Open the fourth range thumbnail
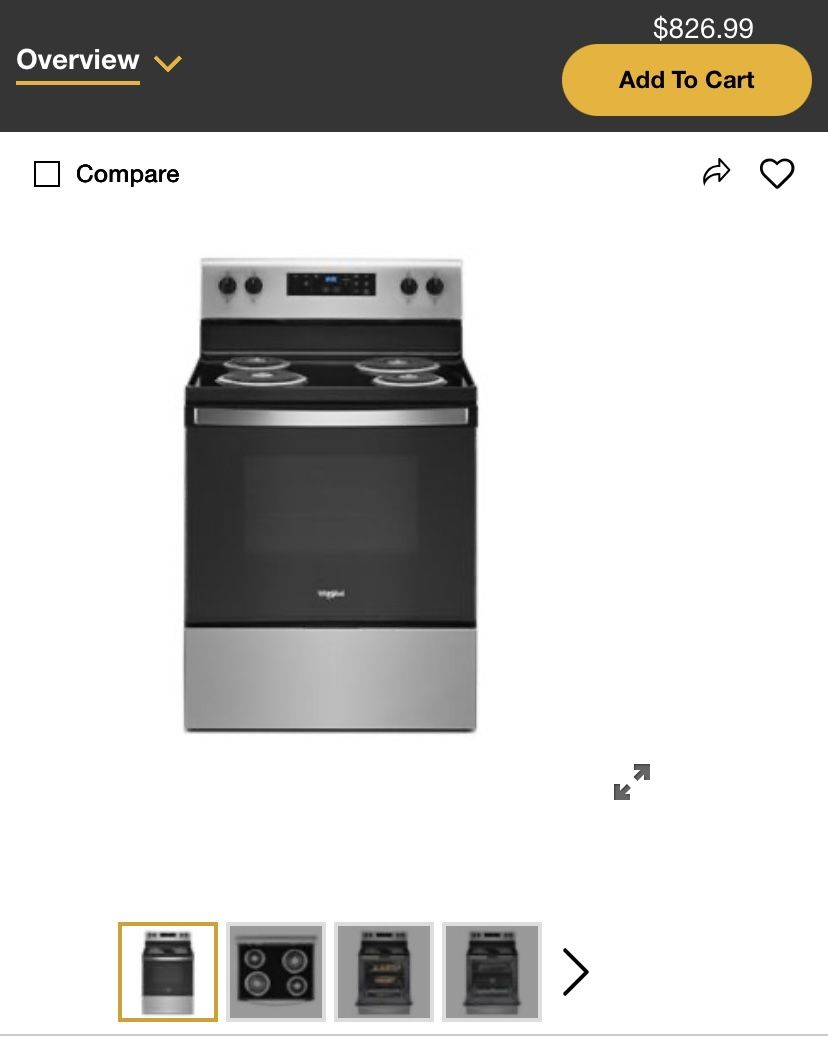828x1039 pixels. pos(492,971)
